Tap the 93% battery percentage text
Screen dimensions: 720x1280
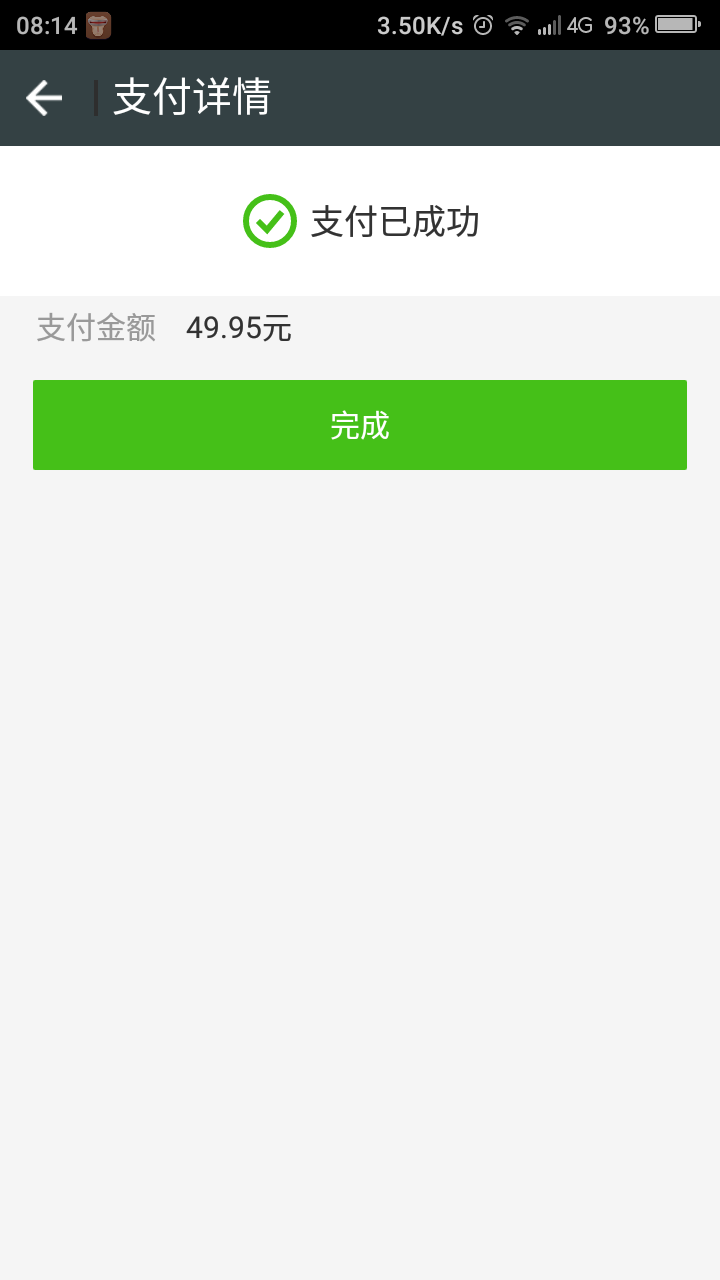coord(628,25)
